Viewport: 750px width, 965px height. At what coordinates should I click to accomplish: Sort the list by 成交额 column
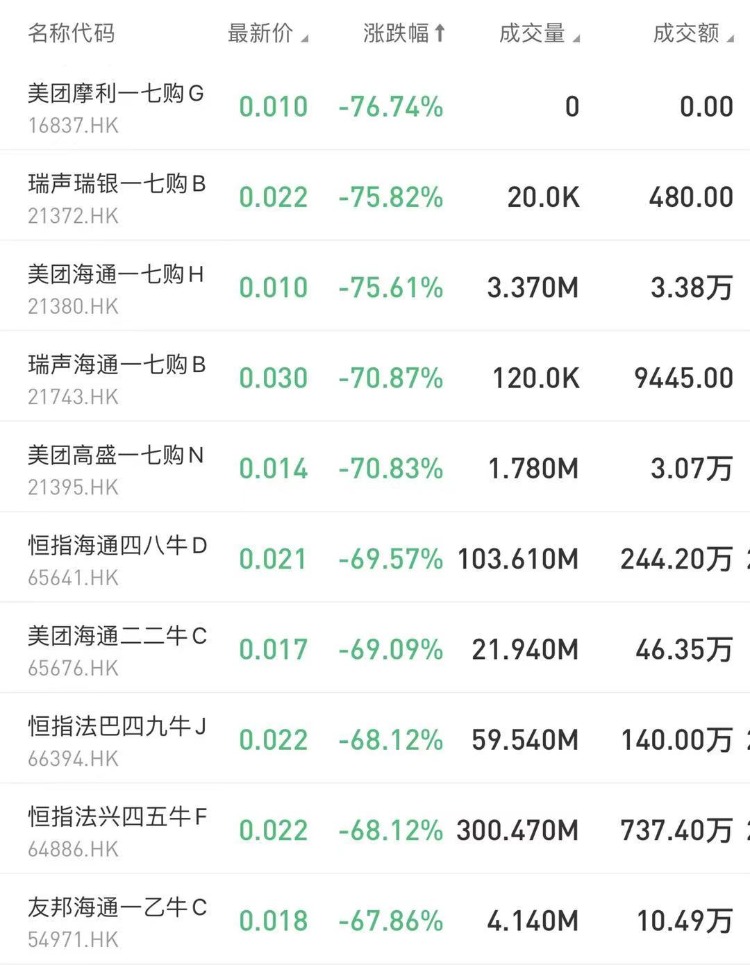693,33
